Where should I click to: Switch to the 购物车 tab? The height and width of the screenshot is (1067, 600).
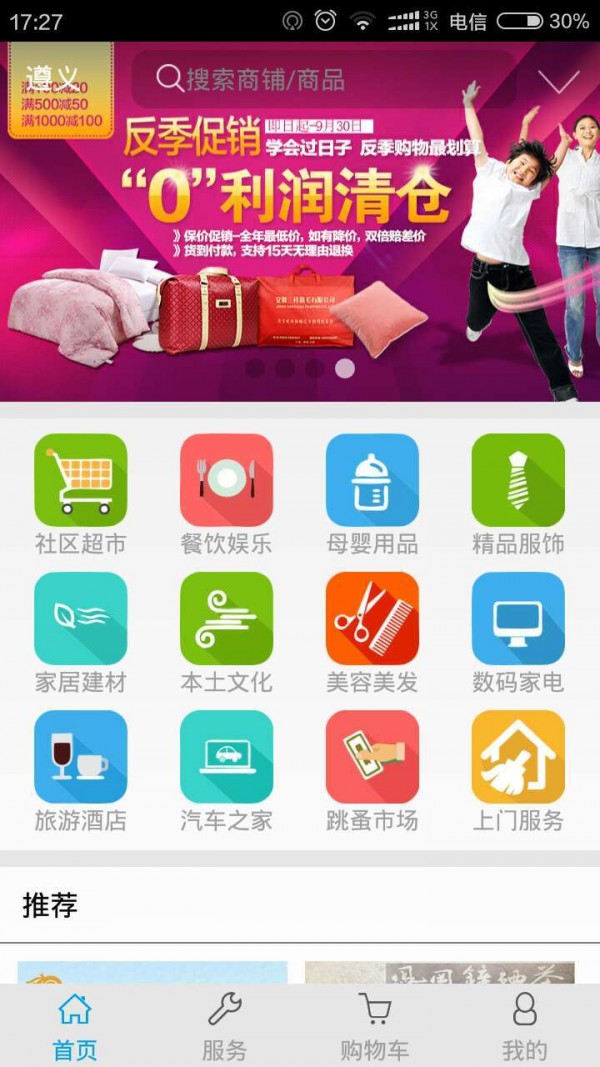(374, 1026)
